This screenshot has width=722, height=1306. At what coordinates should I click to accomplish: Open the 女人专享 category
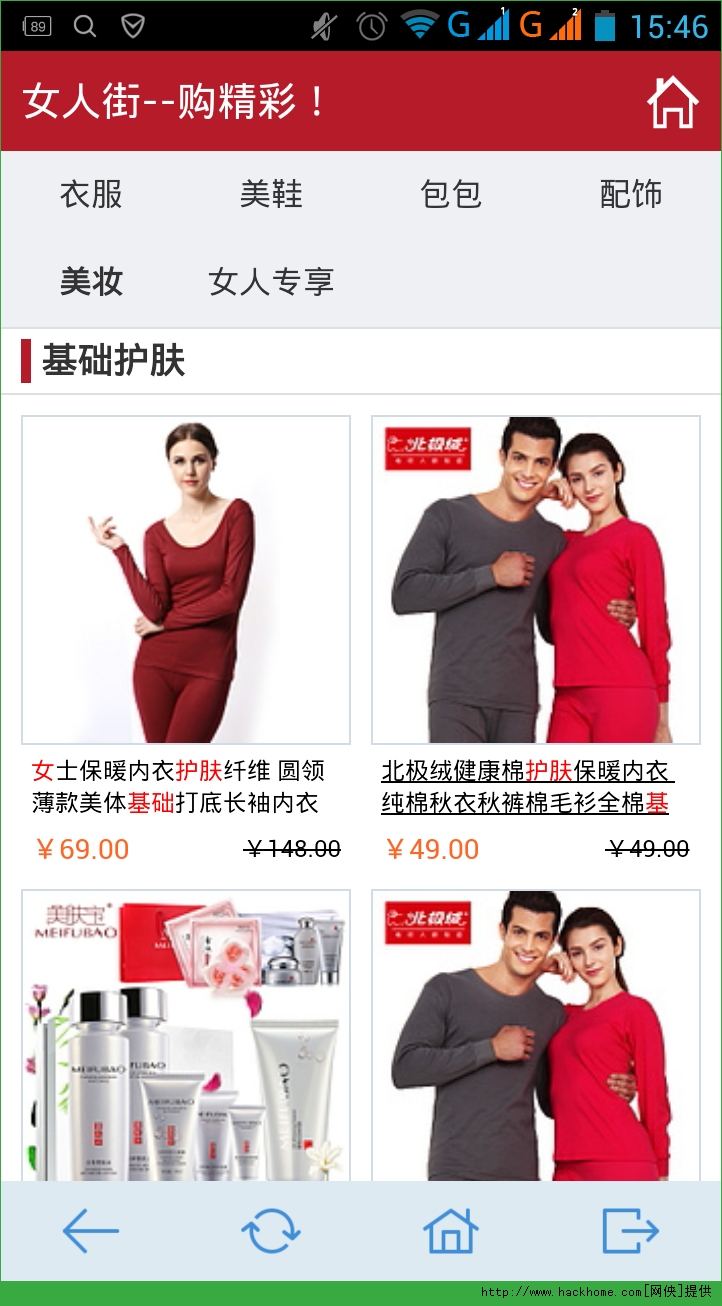(x=271, y=282)
